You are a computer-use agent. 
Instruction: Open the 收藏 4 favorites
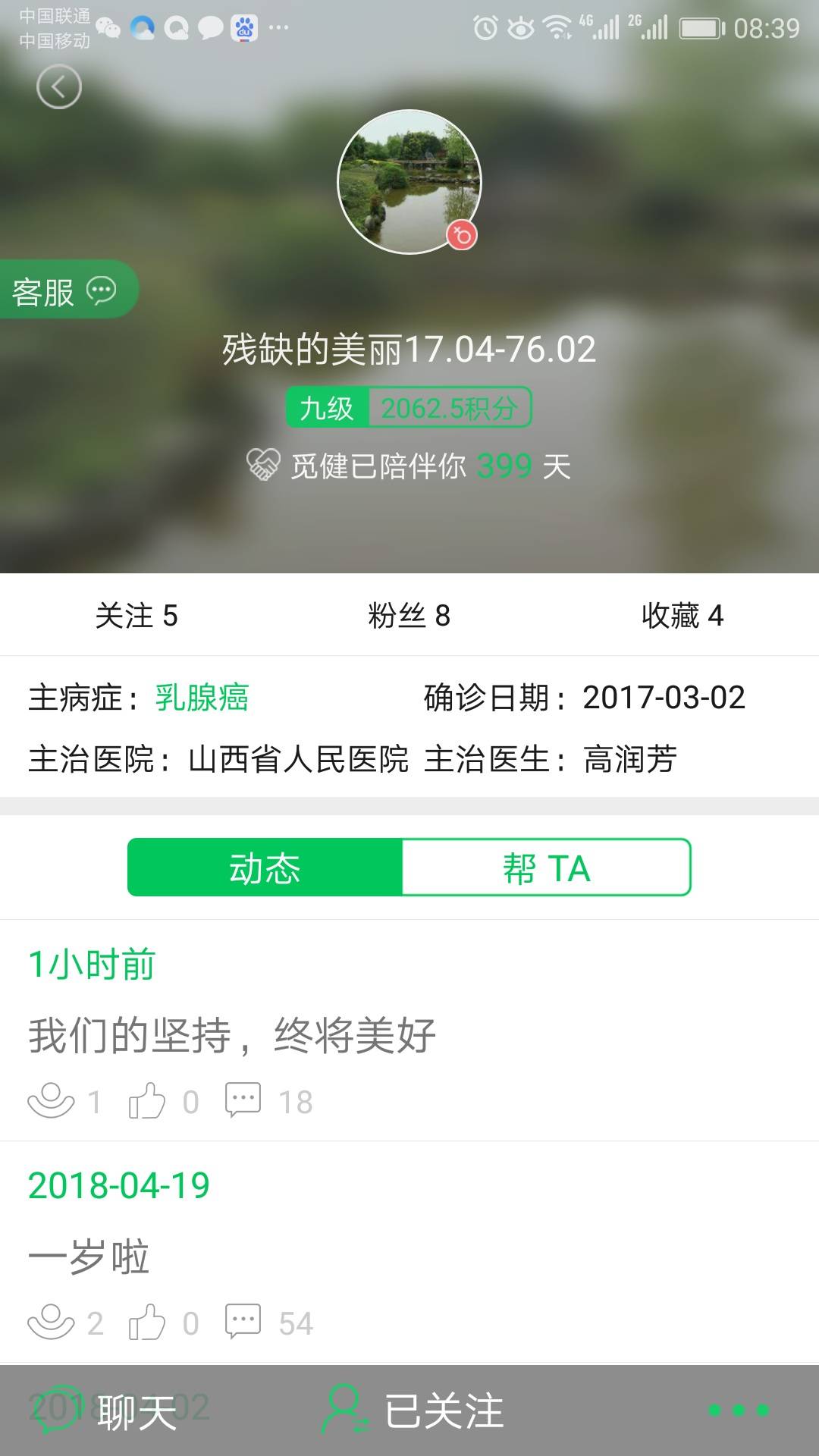pyautogui.click(x=682, y=615)
